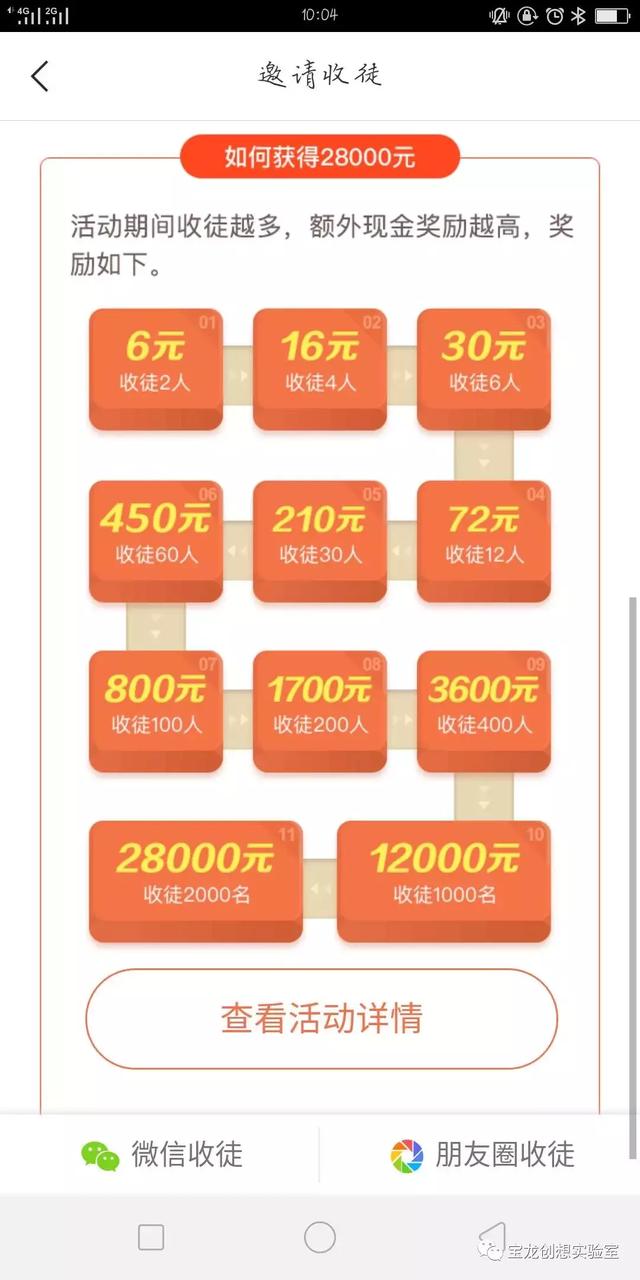Tap the system home button
Image resolution: width=640 pixels, height=1280 pixels.
pos(320,1237)
